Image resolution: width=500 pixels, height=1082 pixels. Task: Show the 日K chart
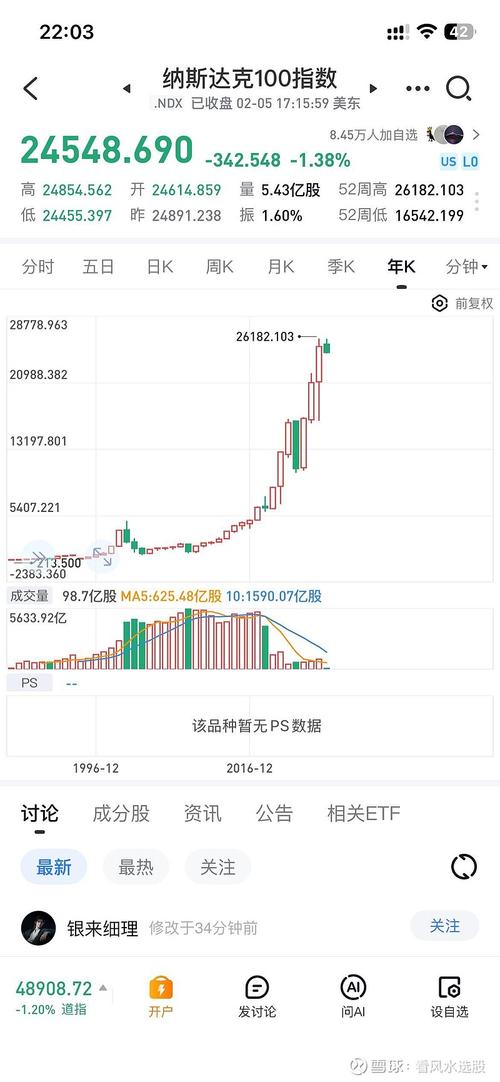tap(159, 267)
